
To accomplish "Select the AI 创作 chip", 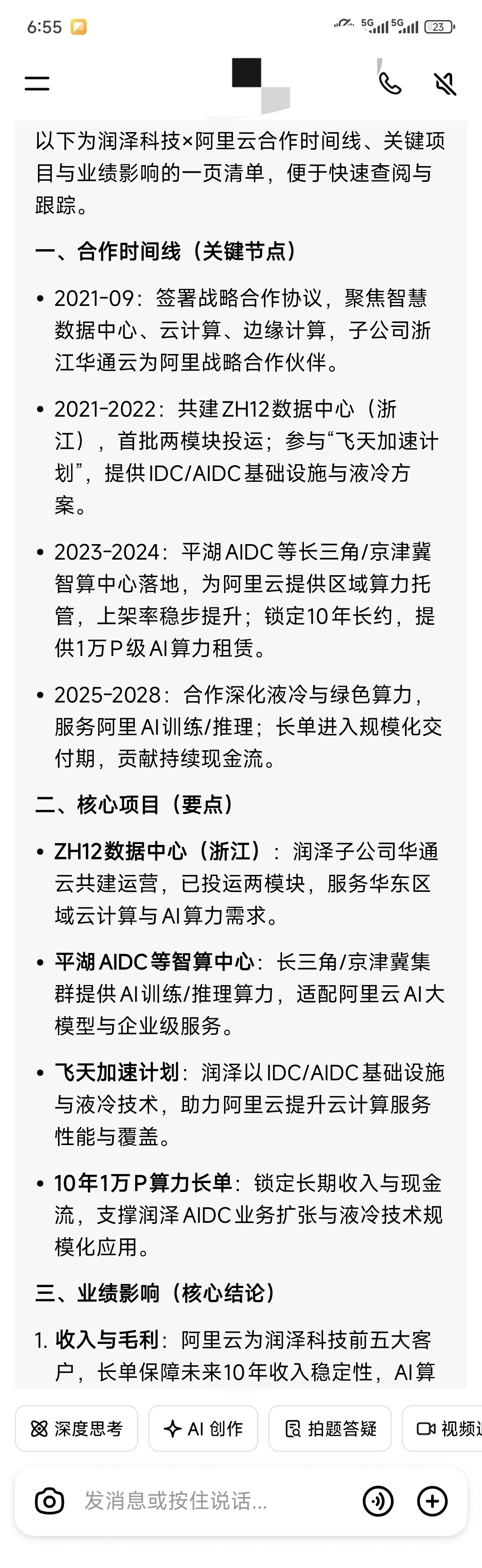I will (x=203, y=1429).
